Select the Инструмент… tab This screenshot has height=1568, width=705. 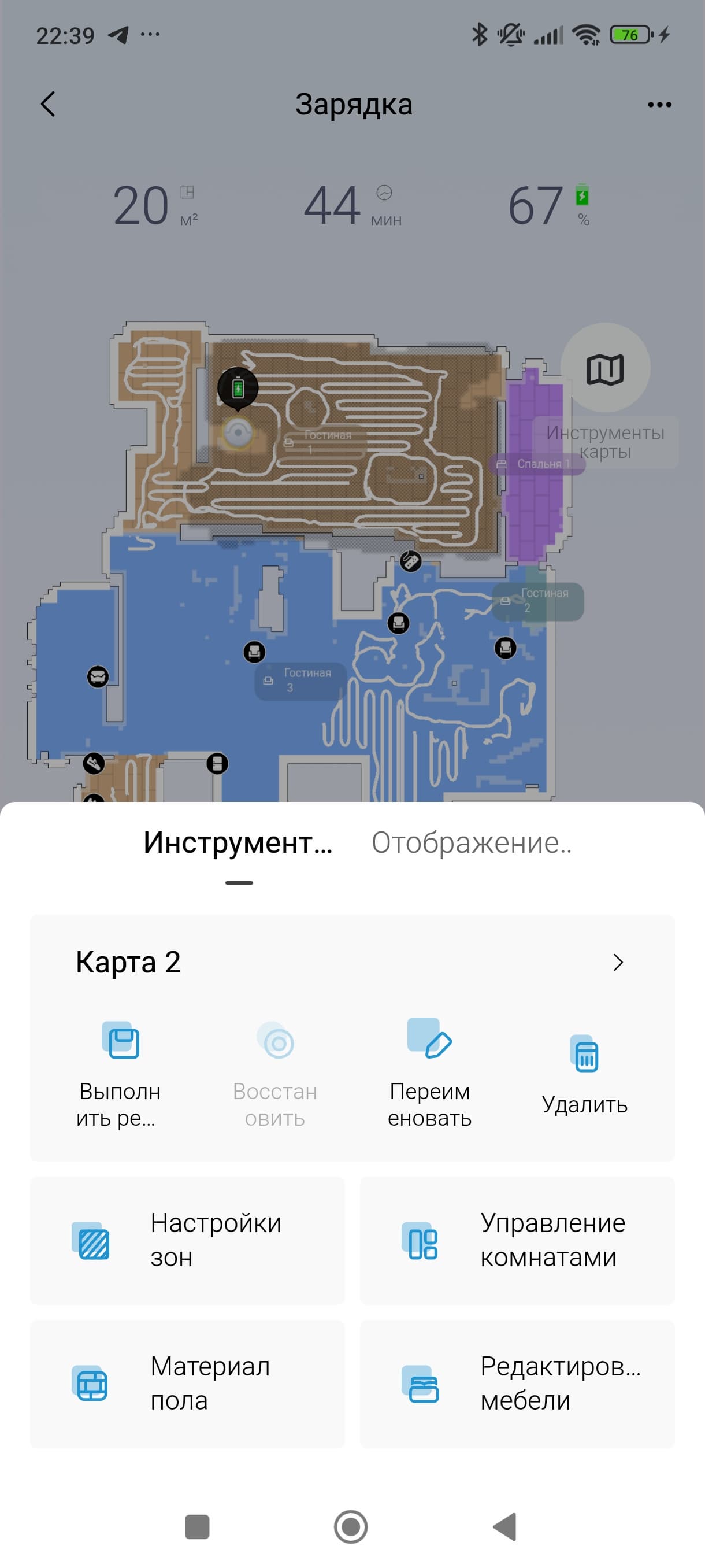tap(239, 843)
